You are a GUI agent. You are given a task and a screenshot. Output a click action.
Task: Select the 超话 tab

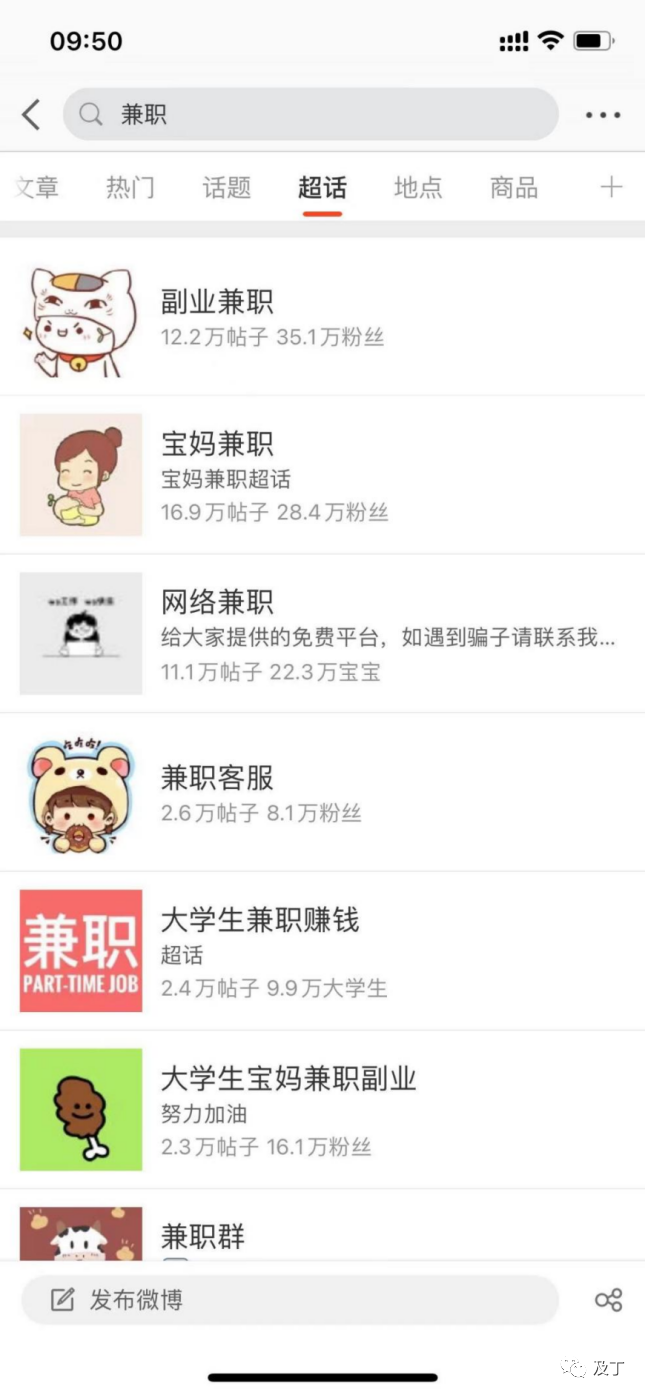tap(322, 187)
